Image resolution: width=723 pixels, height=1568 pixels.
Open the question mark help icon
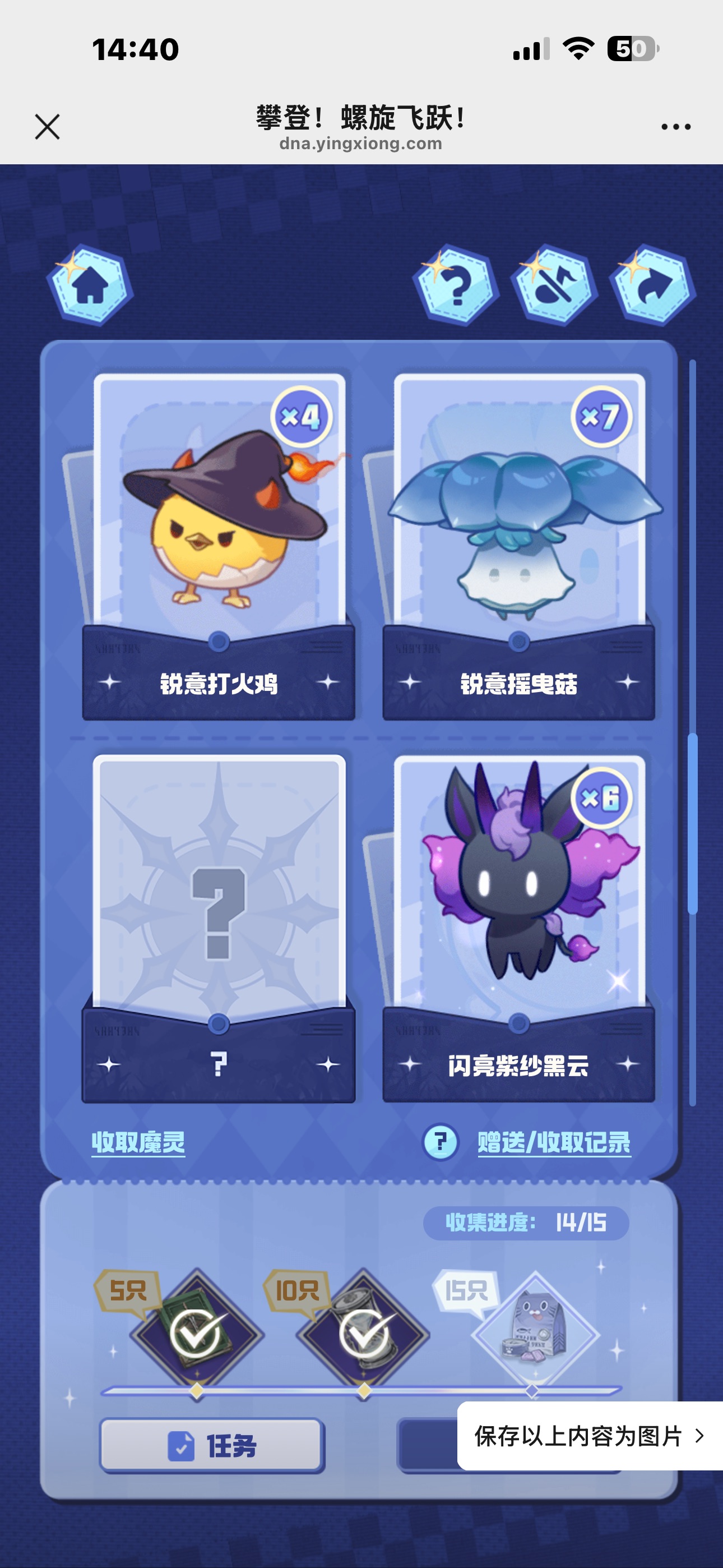[x=456, y=285]
